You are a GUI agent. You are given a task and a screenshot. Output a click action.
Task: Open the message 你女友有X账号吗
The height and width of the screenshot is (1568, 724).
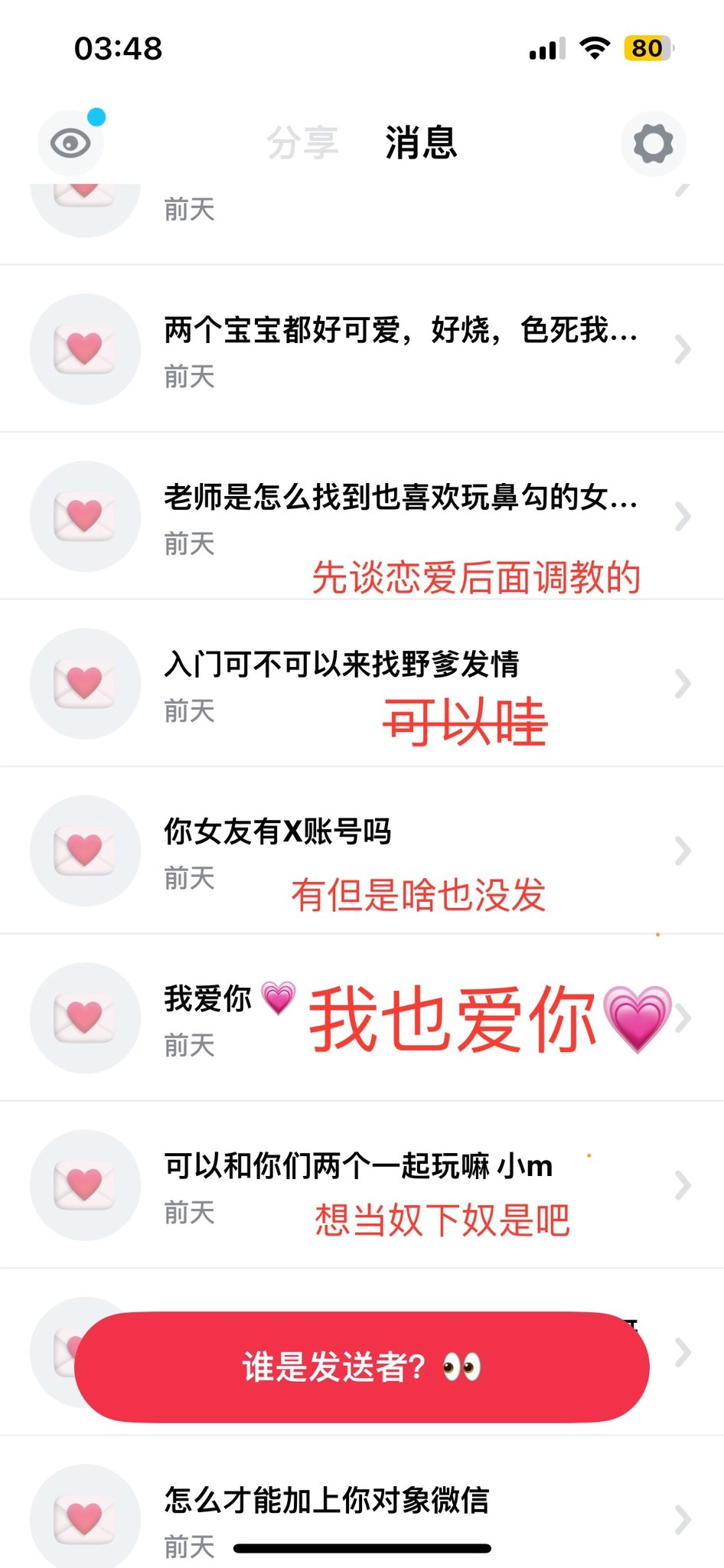[x=362, y=851]
